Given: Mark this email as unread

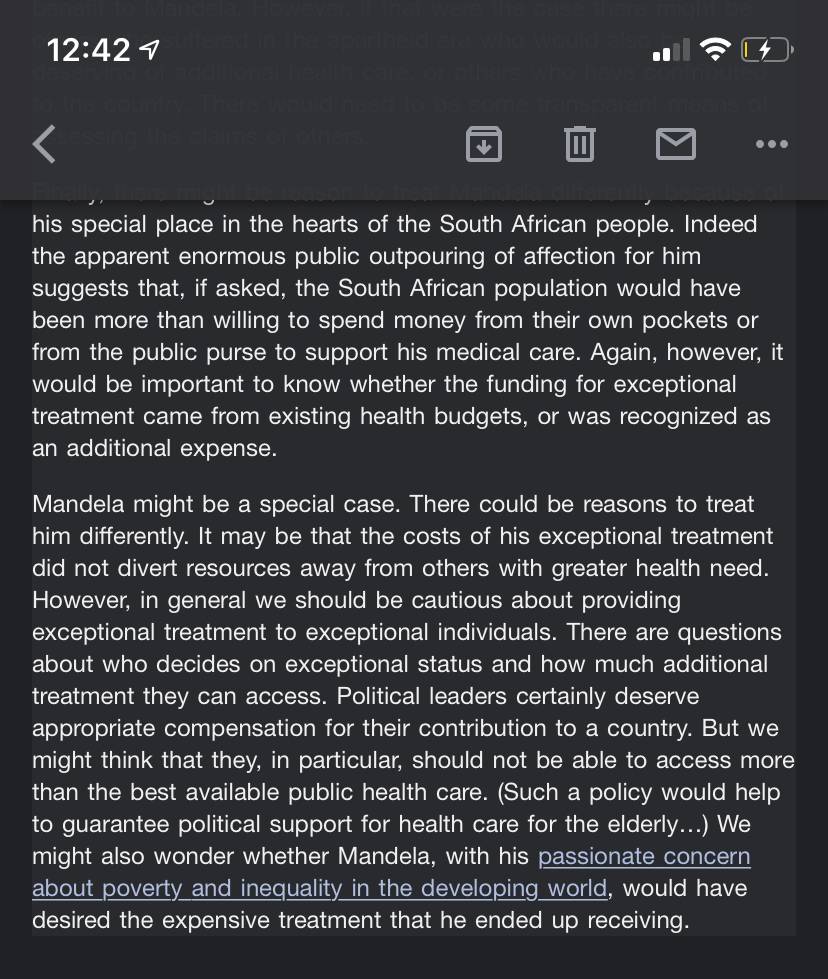Looking at the screenshot, I should [x=676, y=144].
